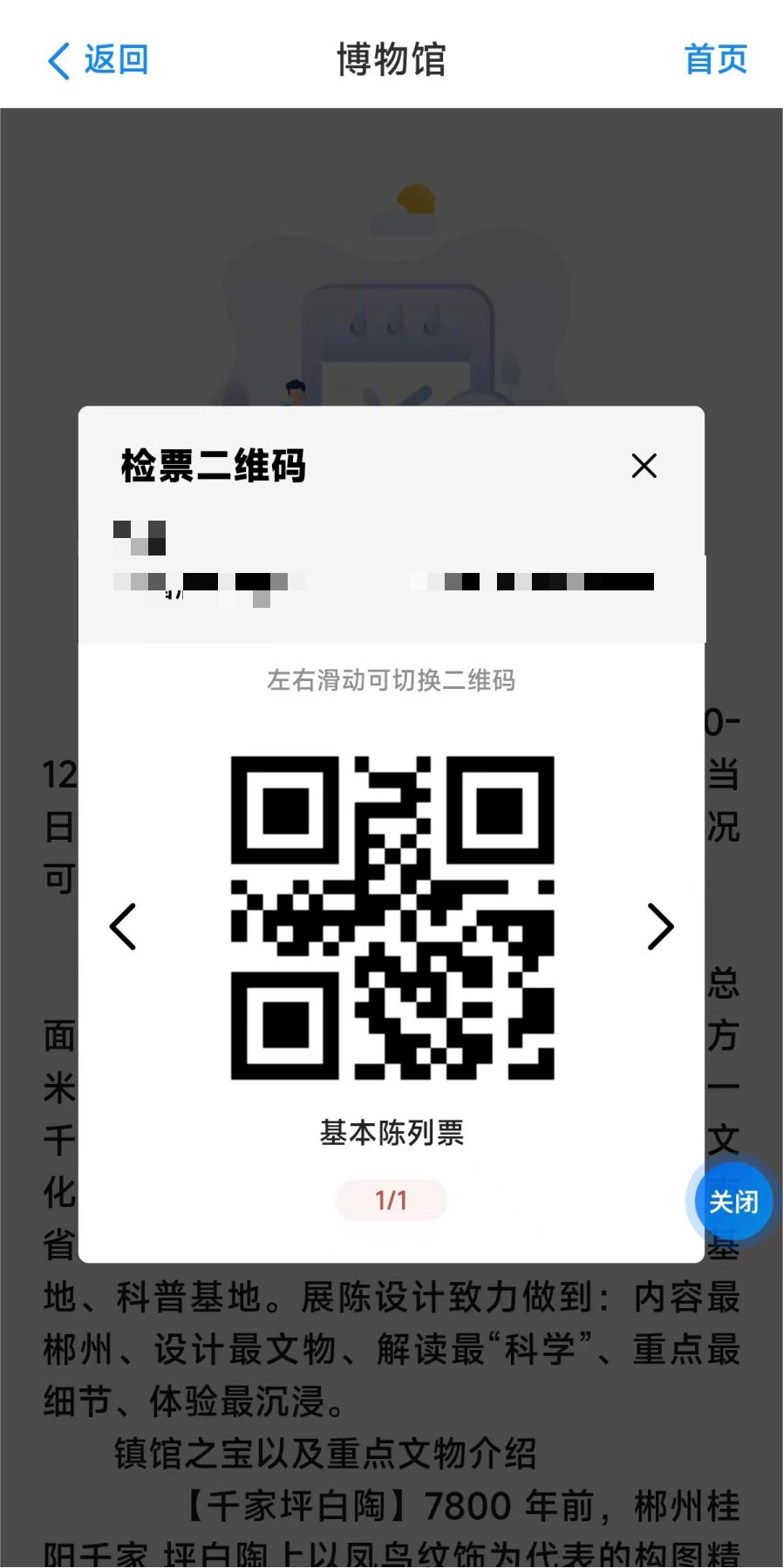Viewport: 783px width, 1568px height.
Task: Tap the X icon to dismiss ticket popup
Action: [643, 467]
